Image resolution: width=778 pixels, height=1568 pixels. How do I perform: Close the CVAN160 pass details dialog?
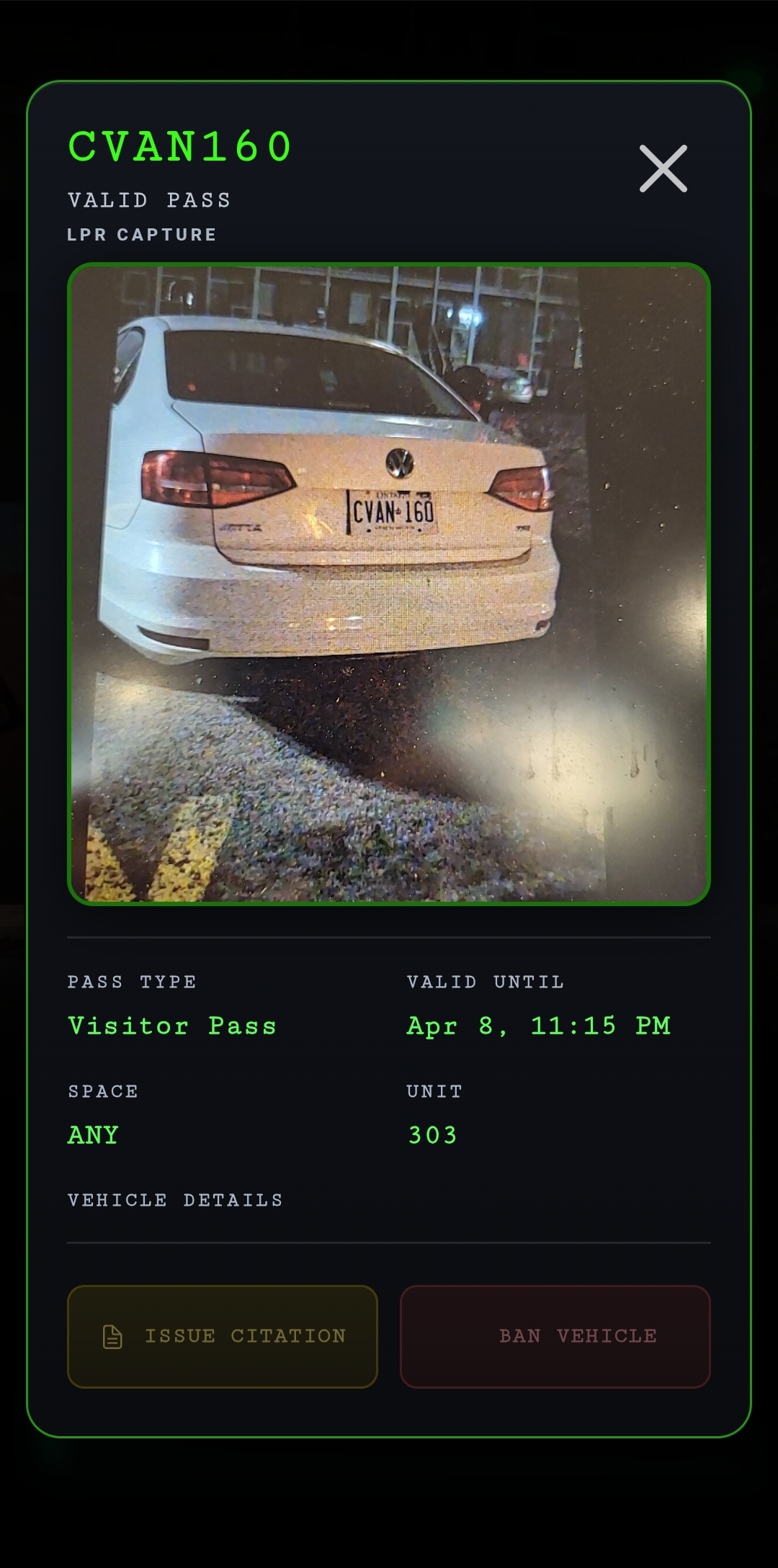click(x=663, y=169)
